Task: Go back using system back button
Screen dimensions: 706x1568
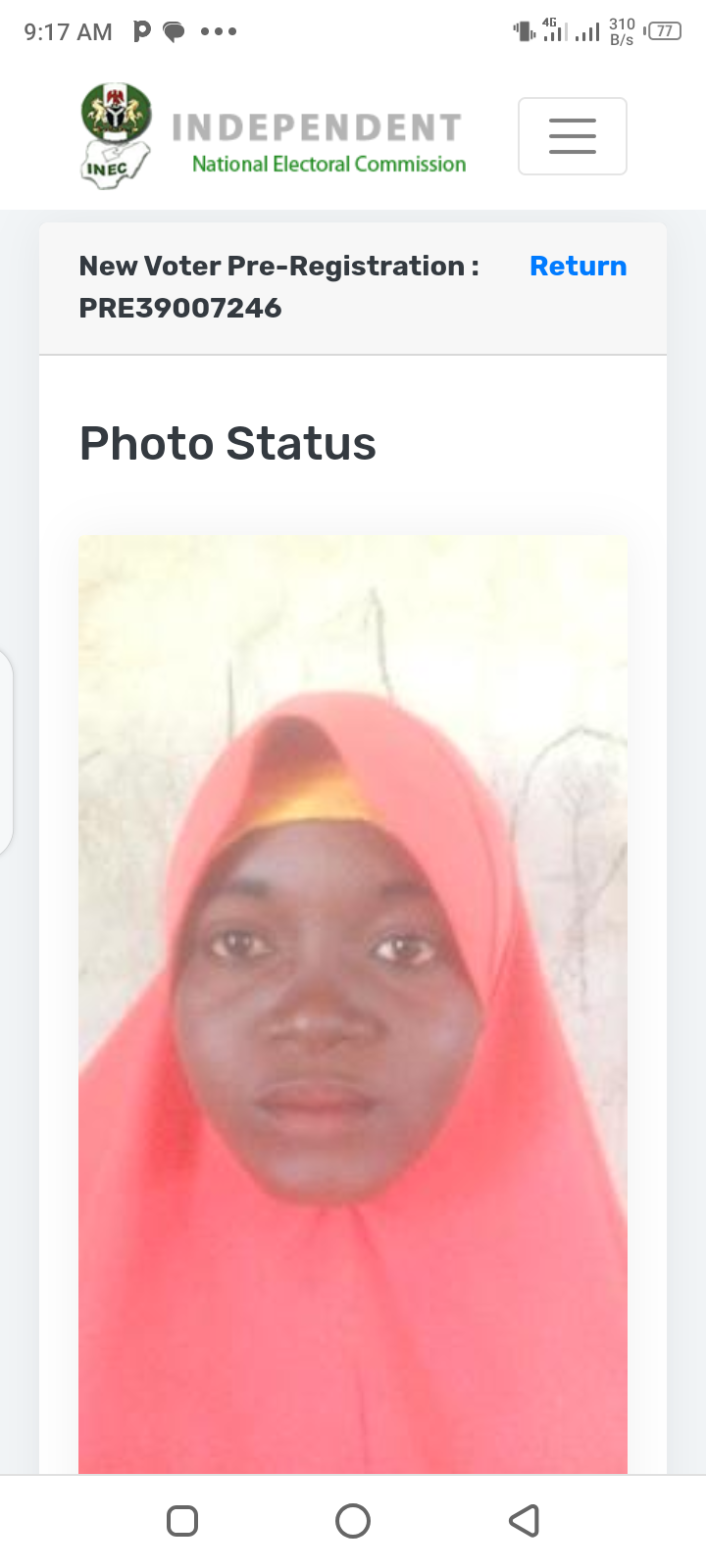Action: pos(524,1520)
